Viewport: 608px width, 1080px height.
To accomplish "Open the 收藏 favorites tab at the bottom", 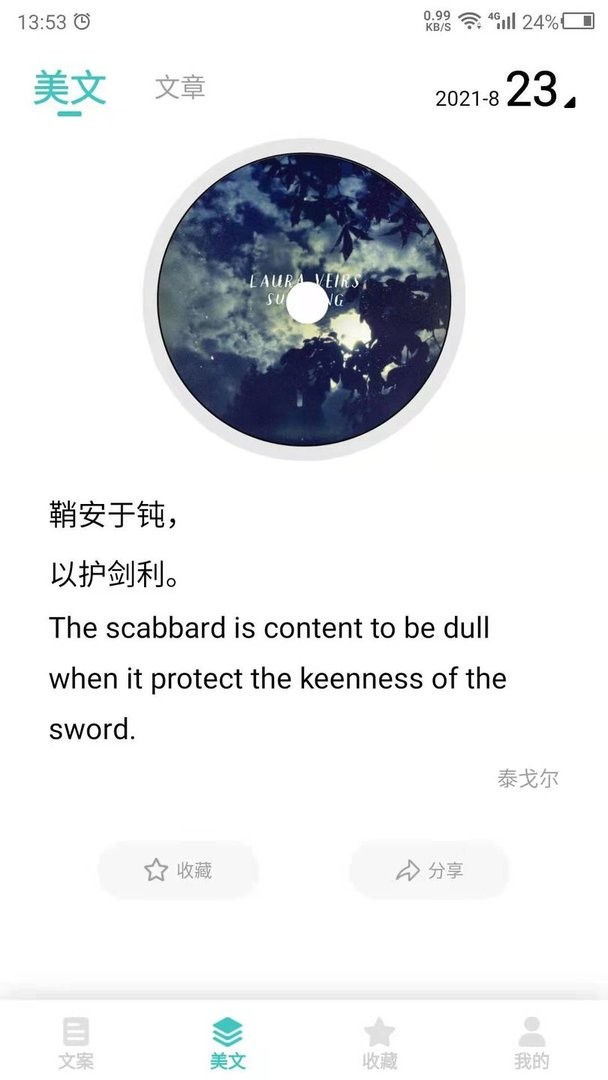I will point(380,1042).
